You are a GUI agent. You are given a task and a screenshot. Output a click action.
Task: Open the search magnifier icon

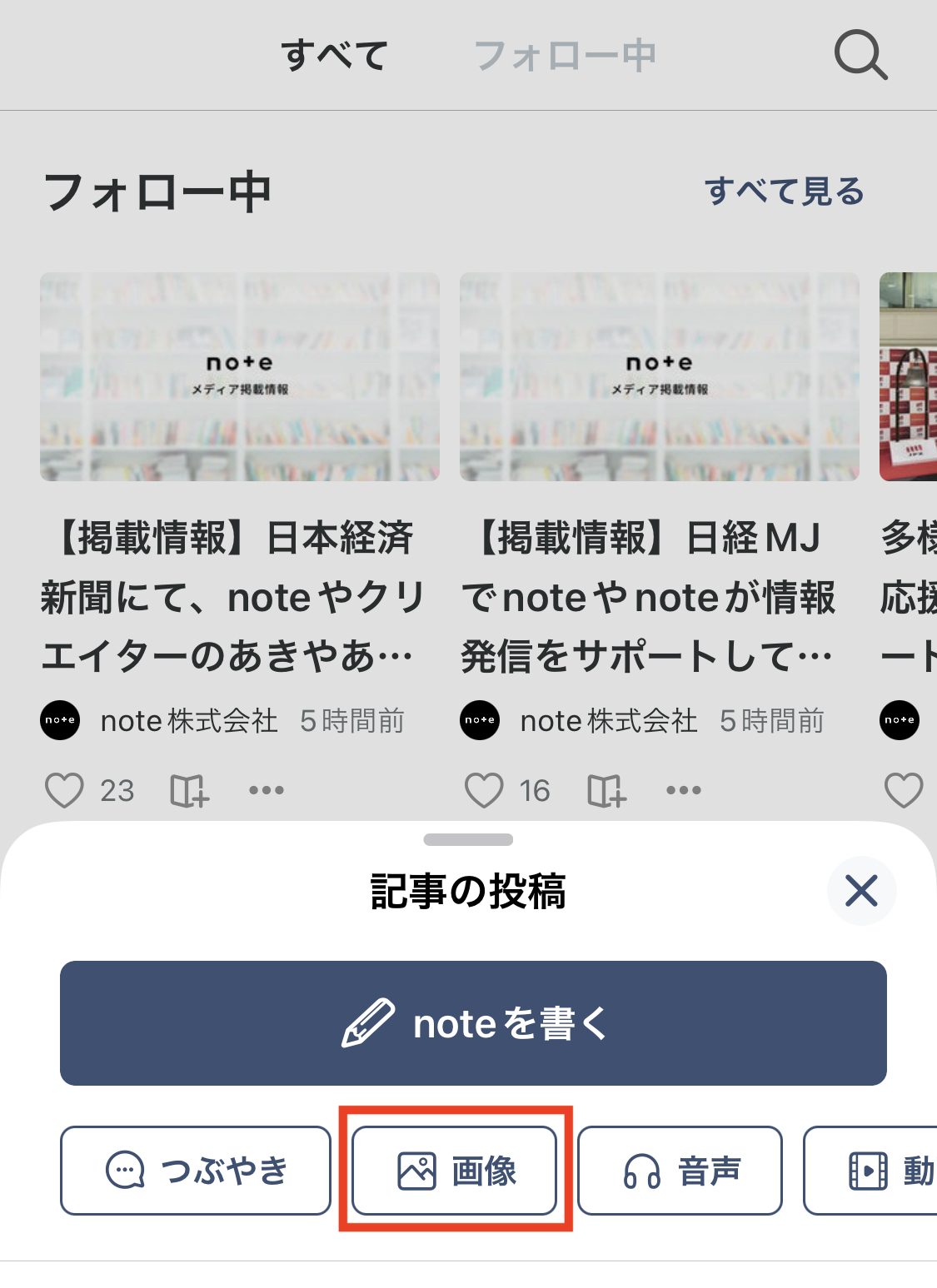click(x=860, y=55)
